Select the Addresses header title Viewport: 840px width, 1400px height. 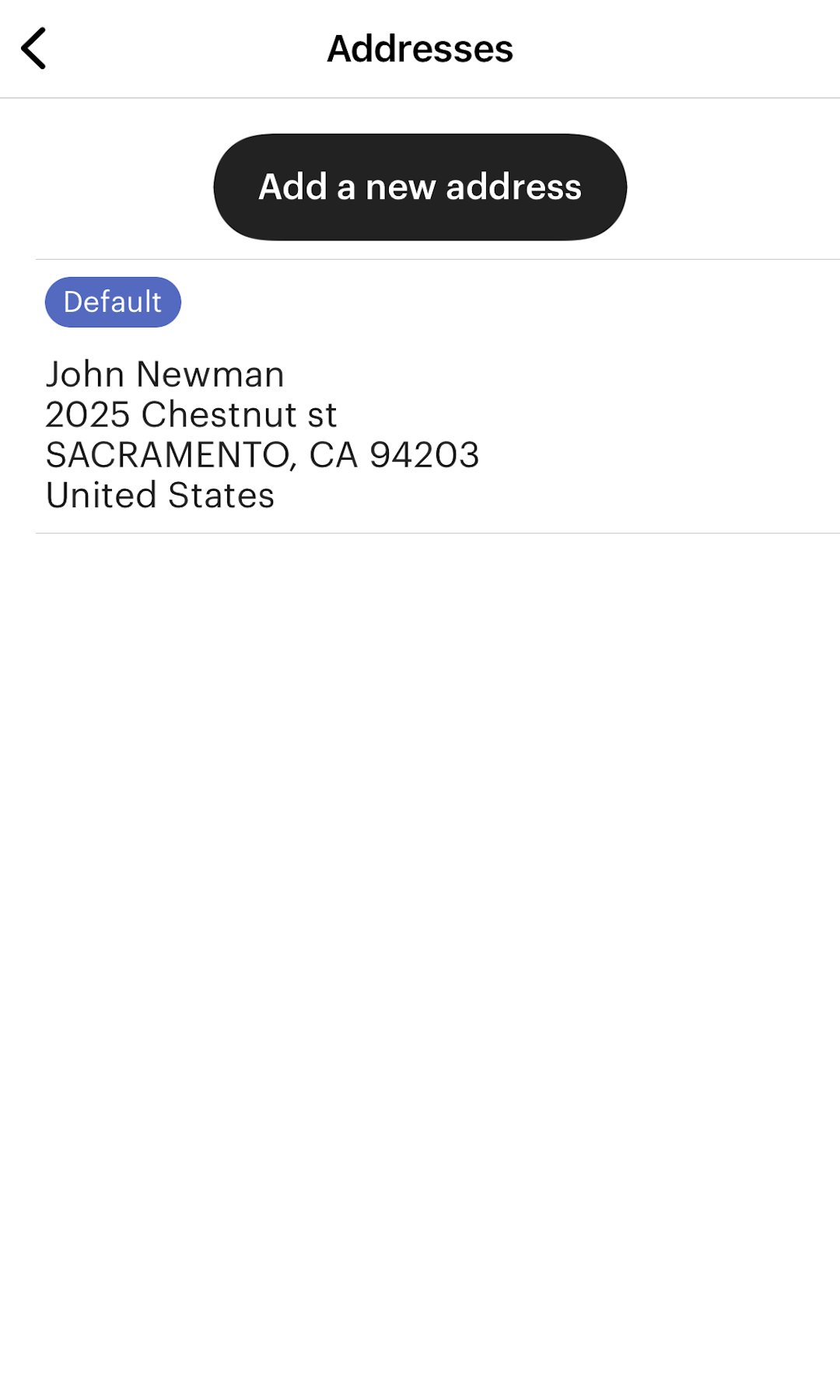(420, 48)
